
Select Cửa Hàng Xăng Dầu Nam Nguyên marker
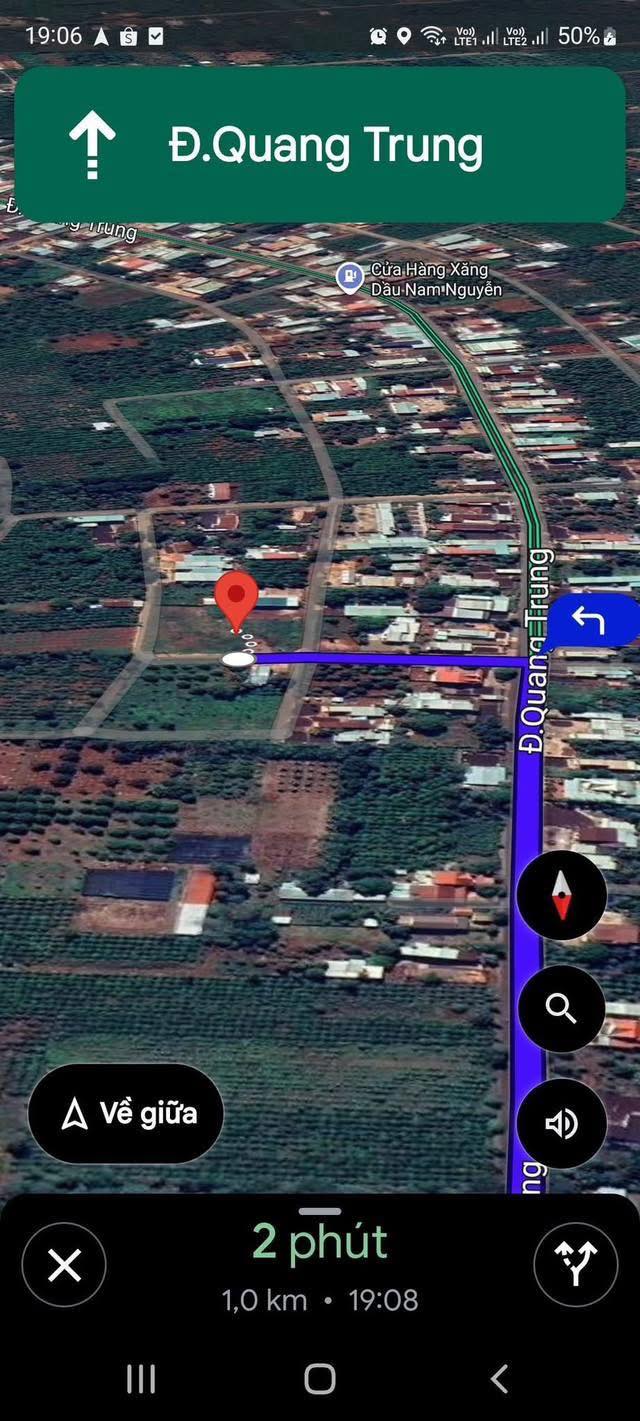pyautogui.click(x=349, y=277)
